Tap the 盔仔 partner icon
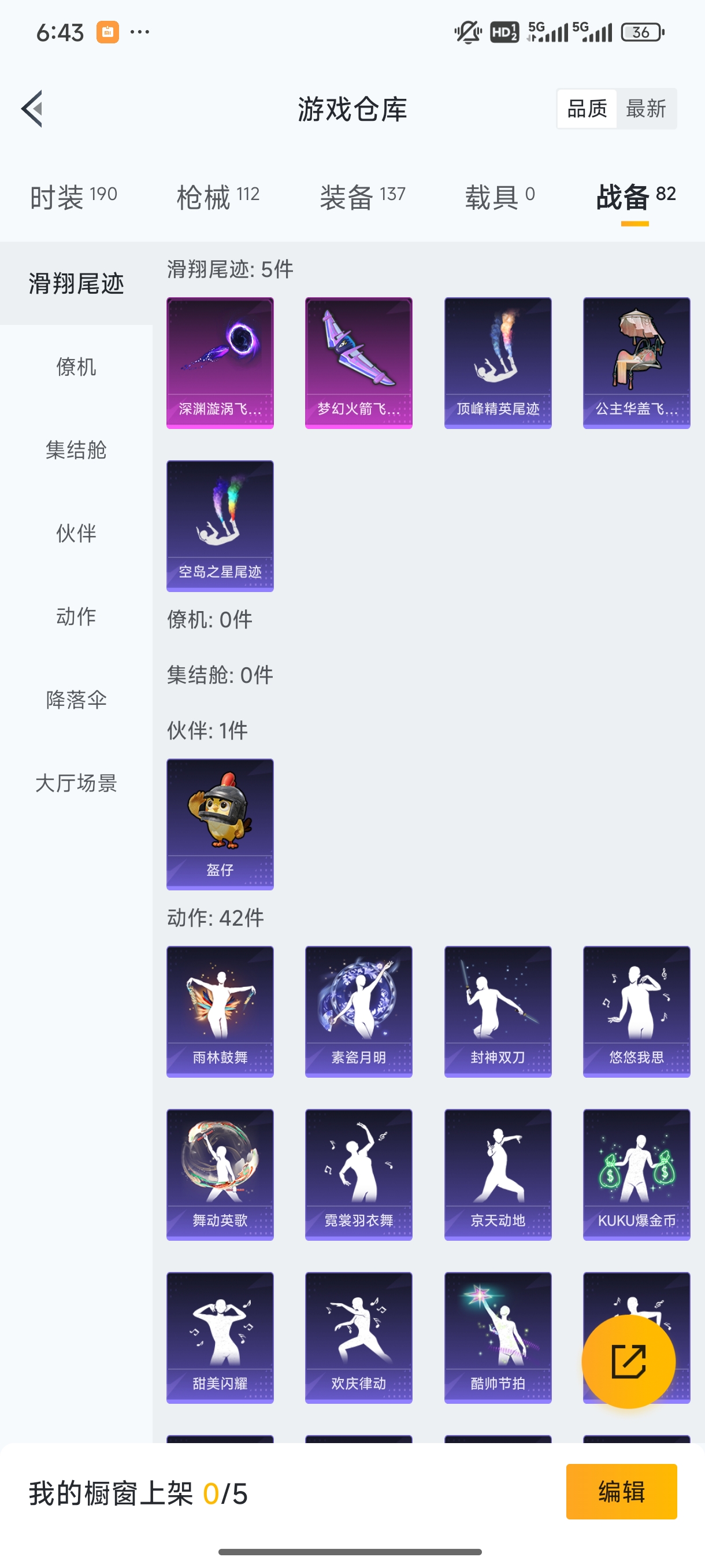705x1568 pixels. [220, 825]
